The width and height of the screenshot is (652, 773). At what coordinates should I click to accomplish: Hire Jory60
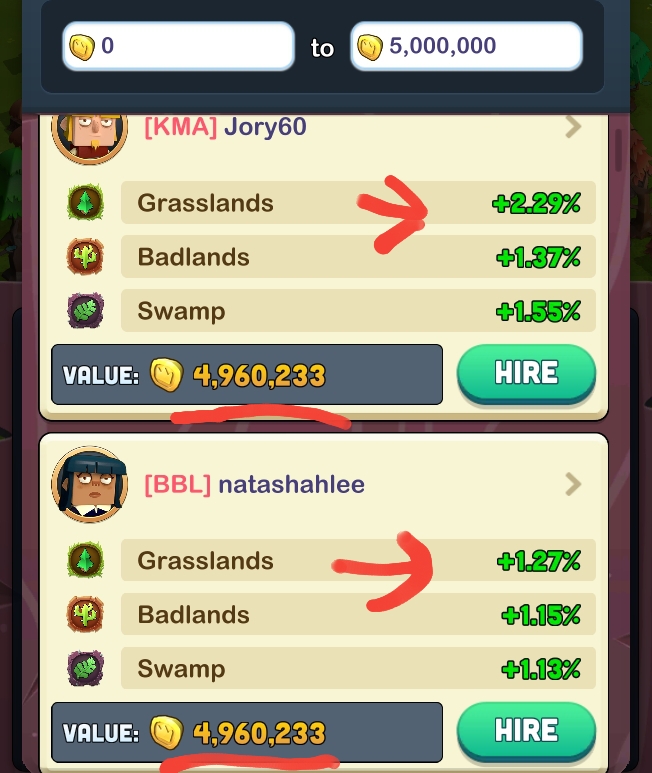point(526,374)
